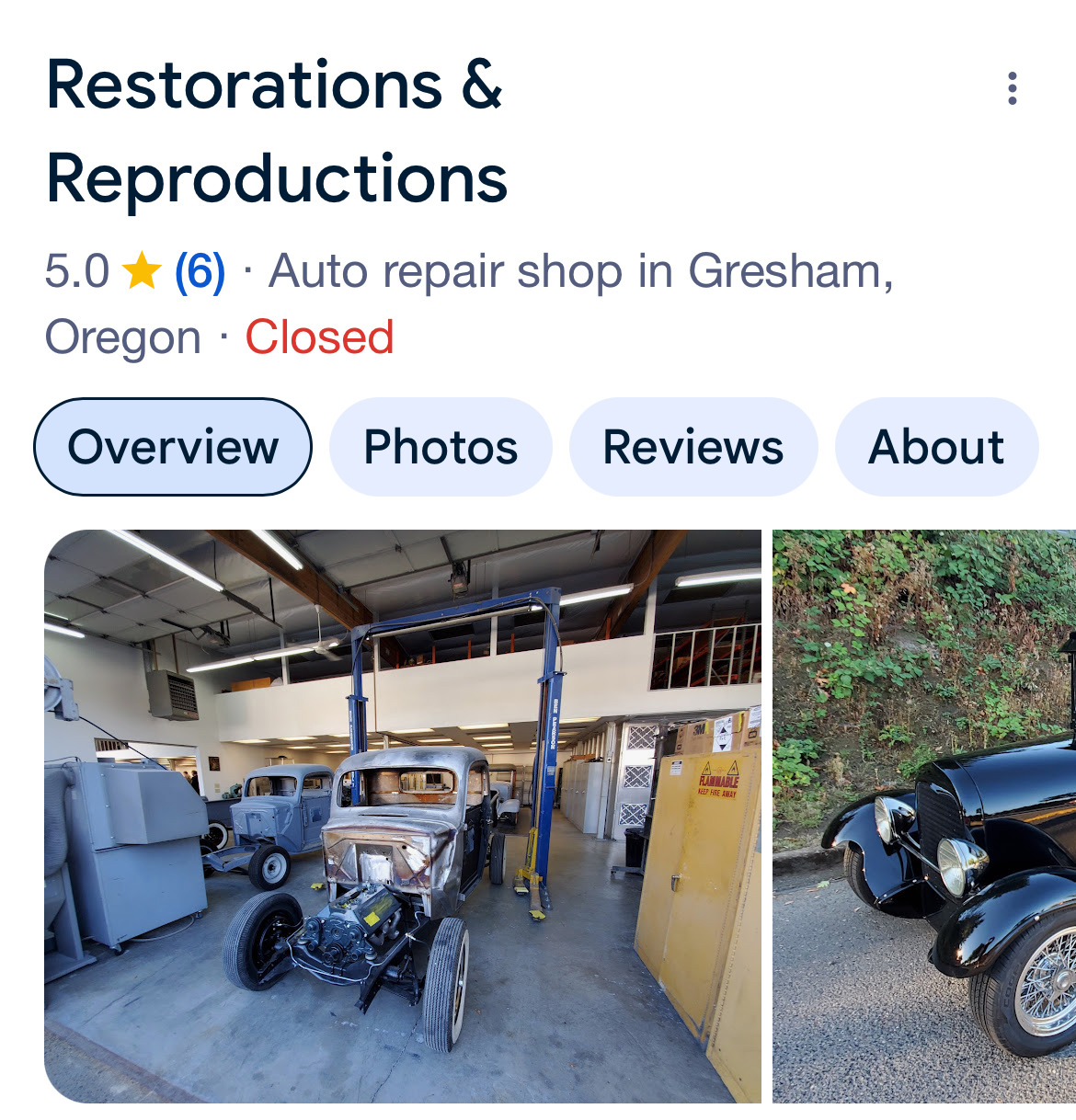Open the black vintage car photo
The width and height of the screenshot is (1076, 1120).
924,816
